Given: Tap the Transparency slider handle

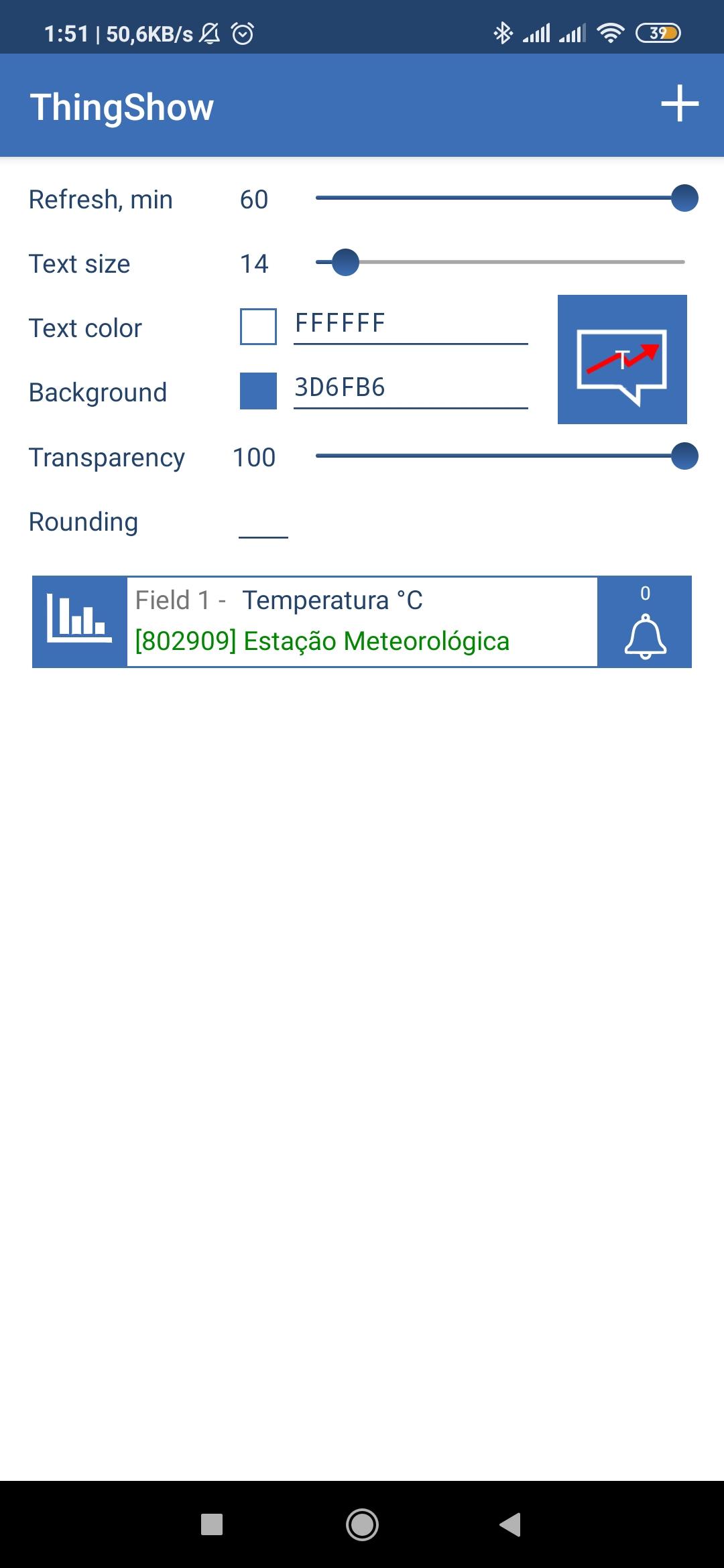Looking at the screenshot, I should click(x=684, y=457).
